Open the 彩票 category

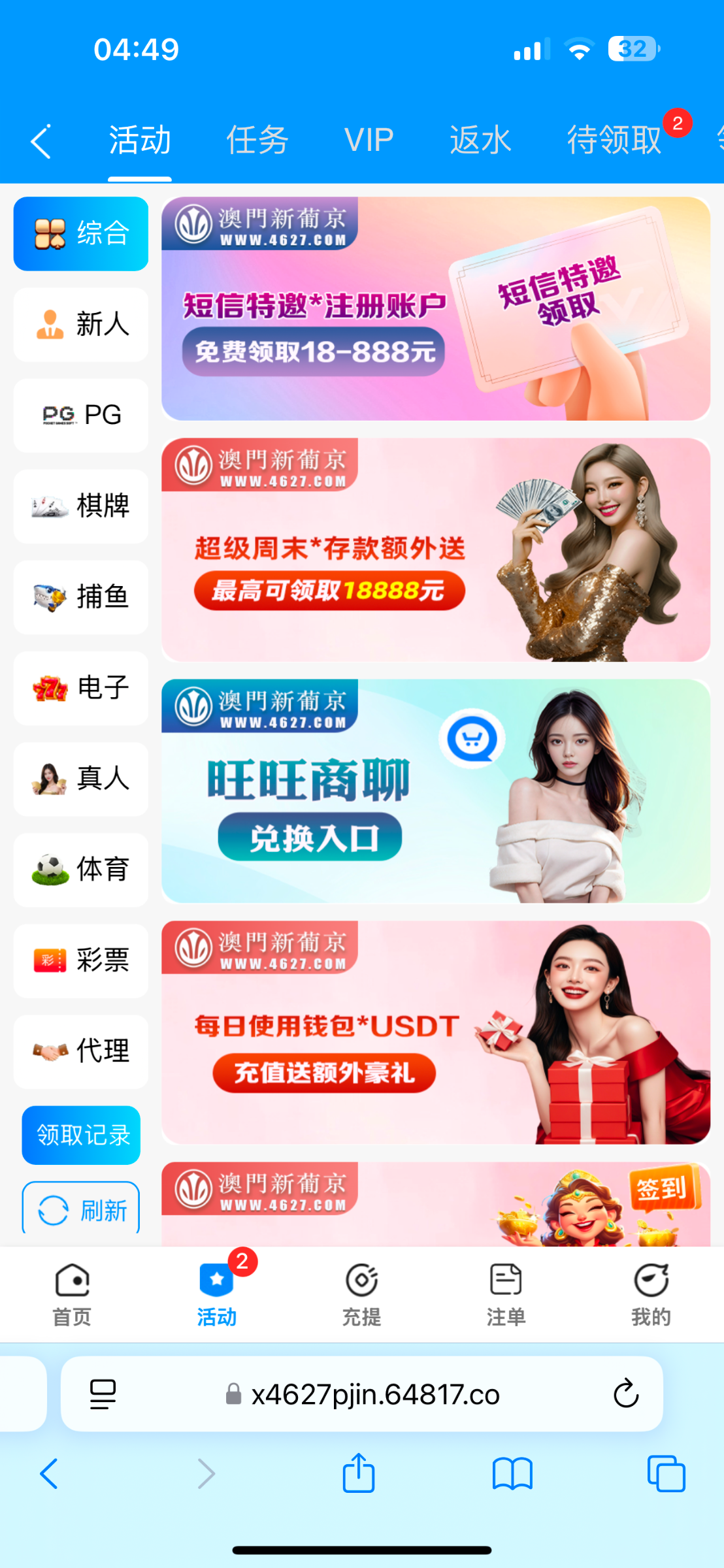tap(81, 960)
